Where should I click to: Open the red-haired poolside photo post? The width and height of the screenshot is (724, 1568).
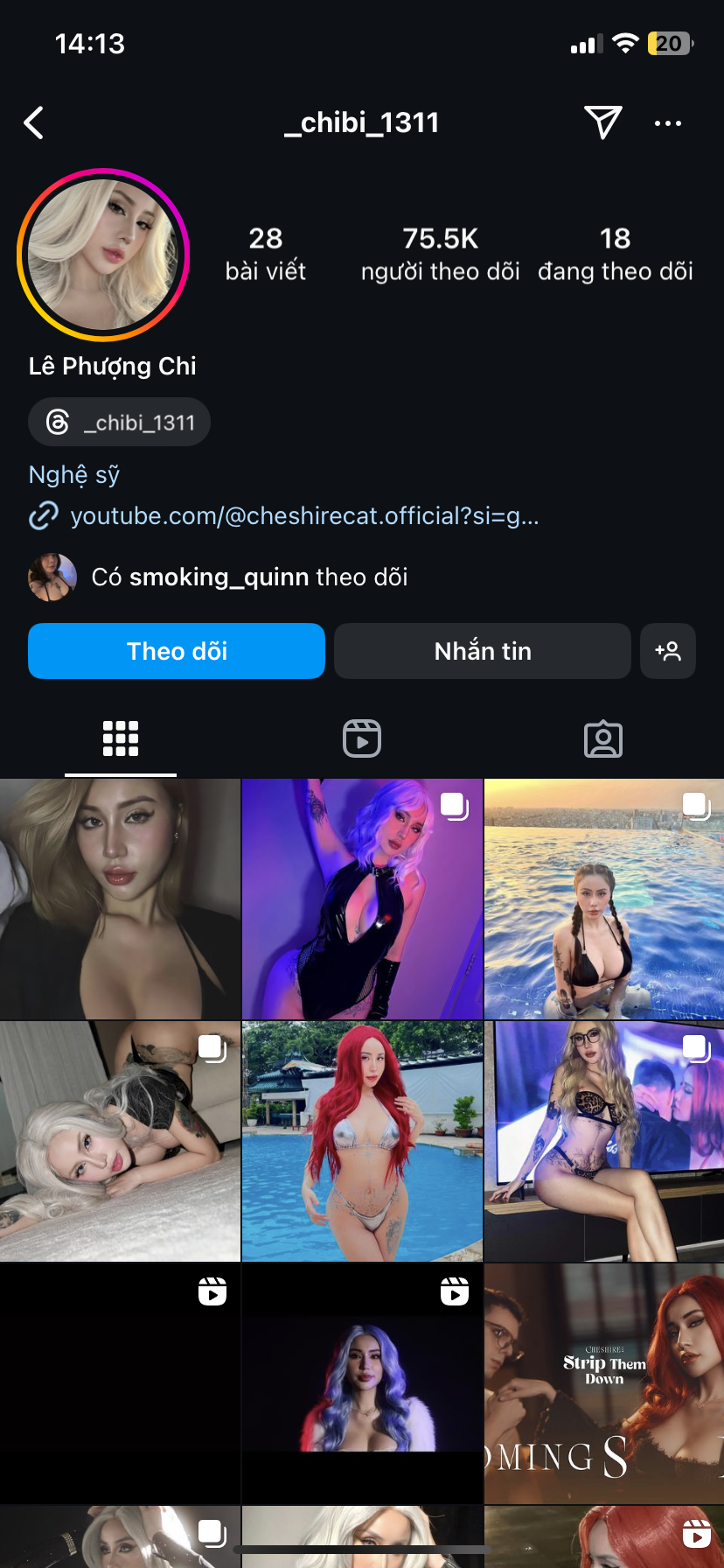point(362,1142)
